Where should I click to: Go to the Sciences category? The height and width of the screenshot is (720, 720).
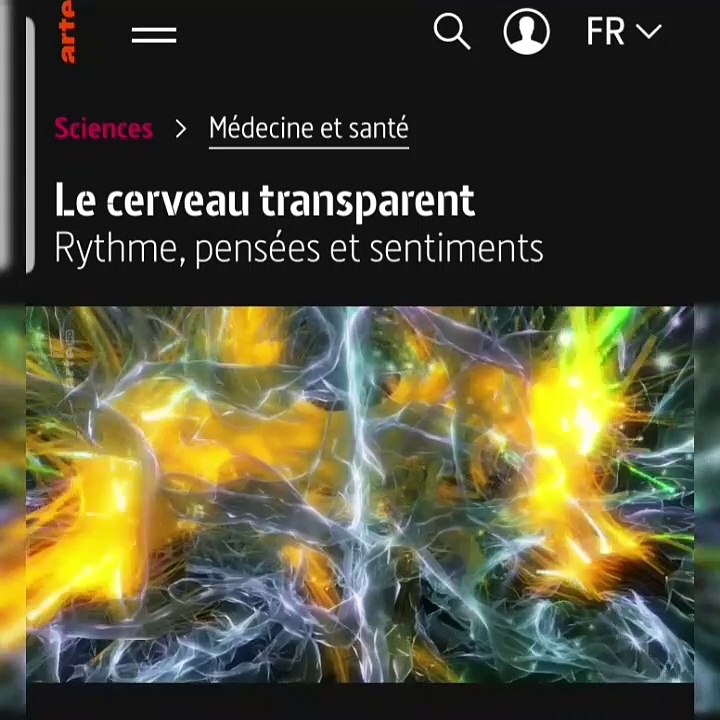(104, 128)
